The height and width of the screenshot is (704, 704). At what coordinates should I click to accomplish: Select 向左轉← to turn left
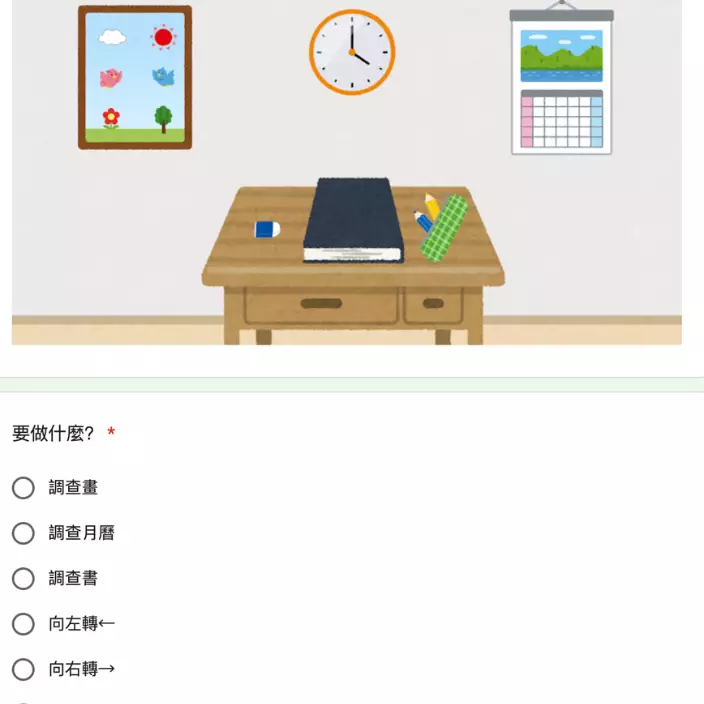point(23,624)
